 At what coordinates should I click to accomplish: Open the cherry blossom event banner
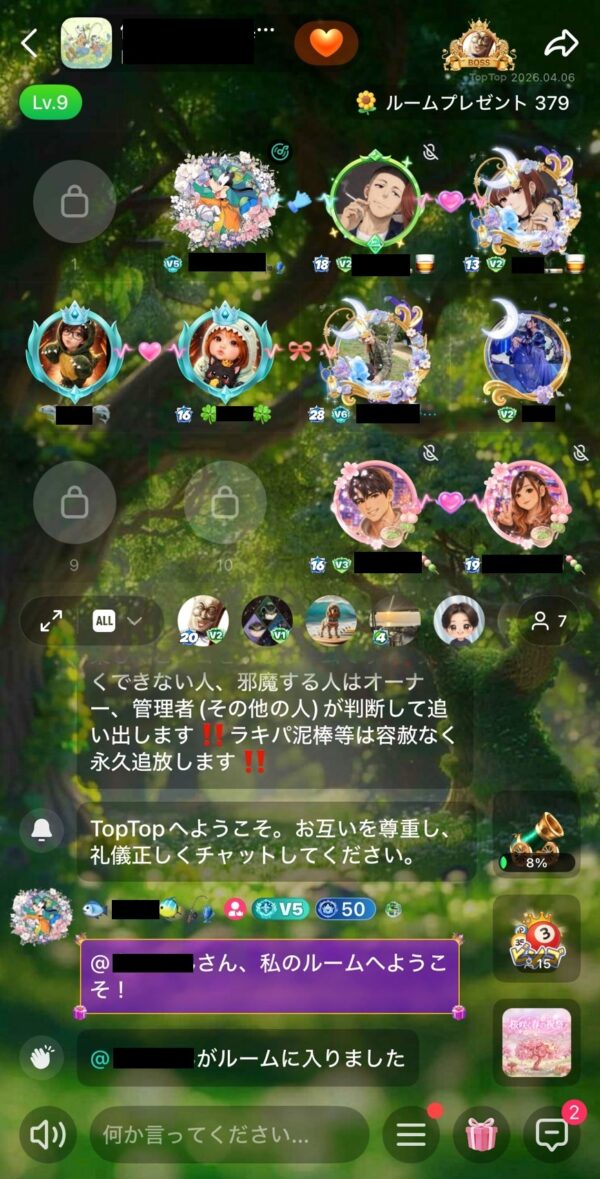[x=536, y=1042]
